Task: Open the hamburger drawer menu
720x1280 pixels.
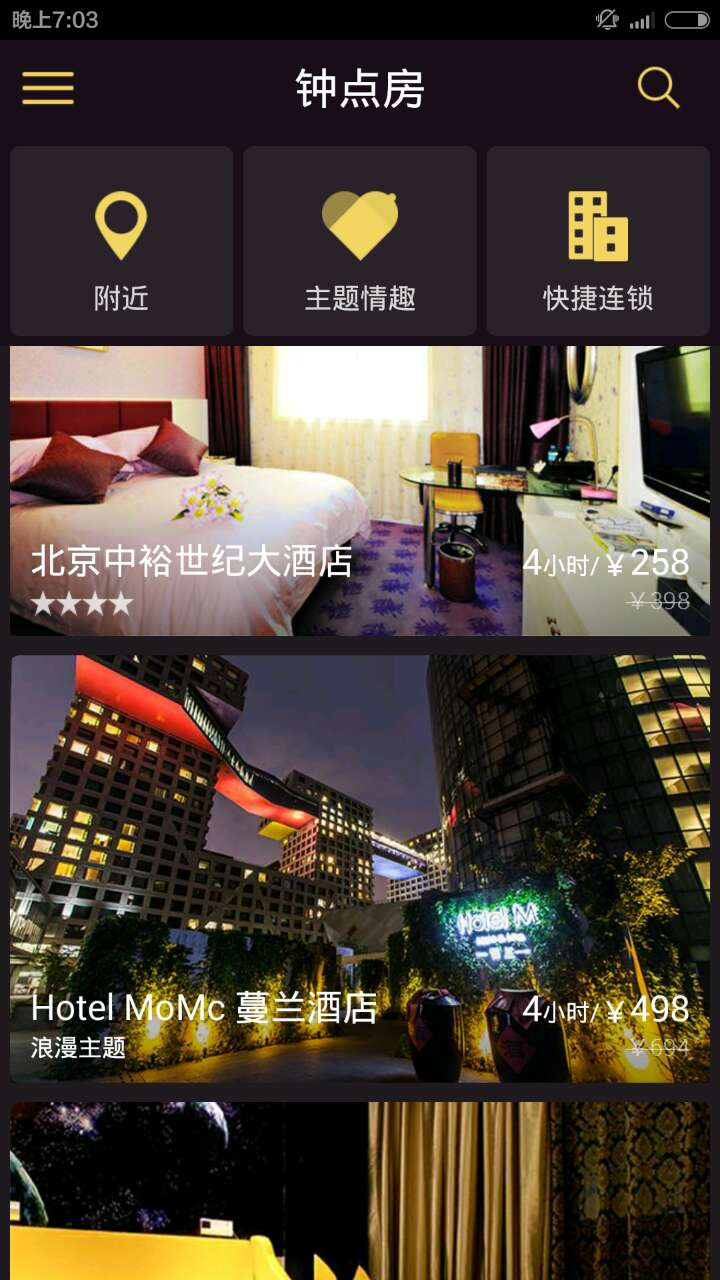Action: coord(48,89)
